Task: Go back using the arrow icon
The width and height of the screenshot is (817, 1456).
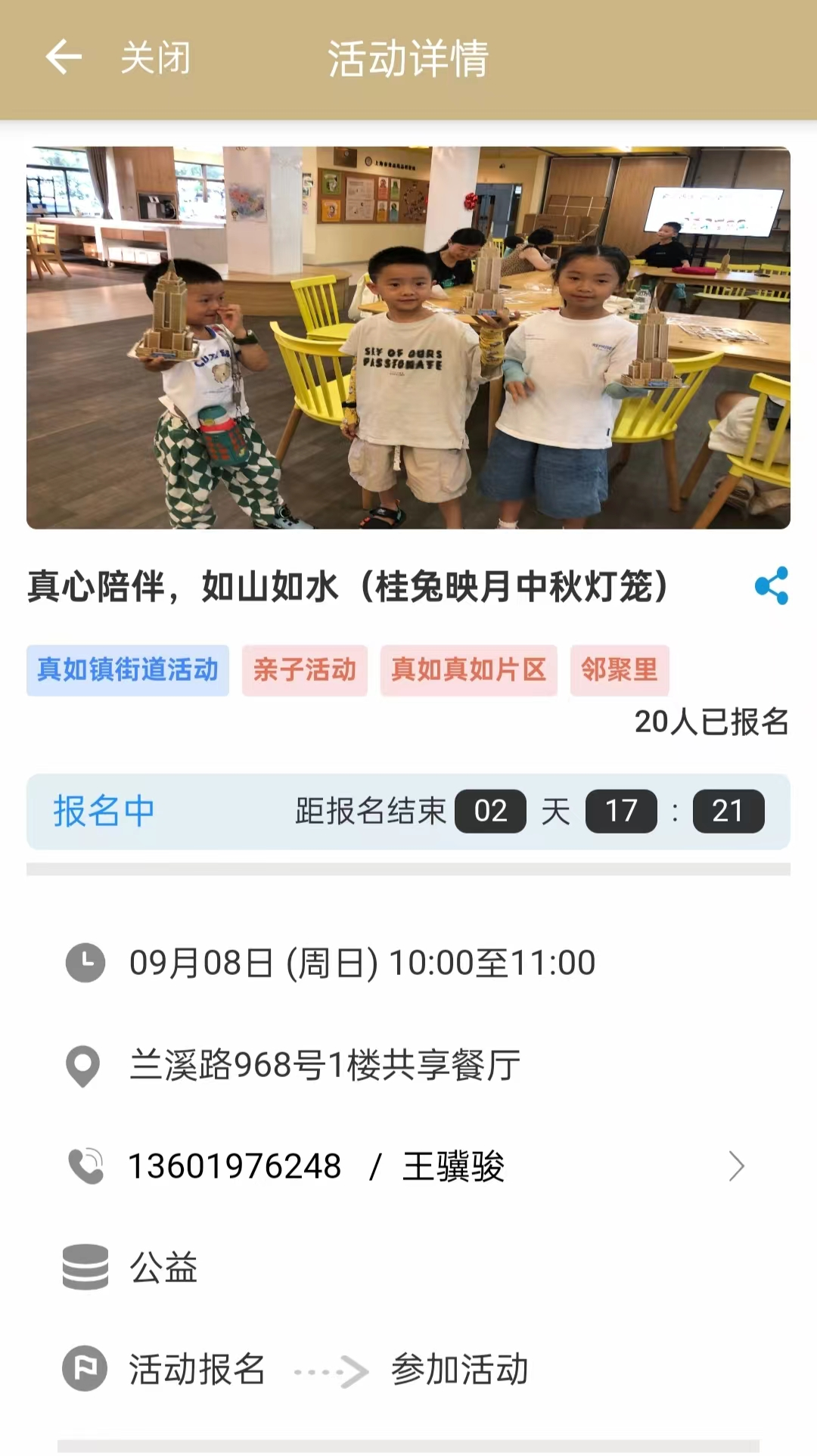Action: point(64,57)
